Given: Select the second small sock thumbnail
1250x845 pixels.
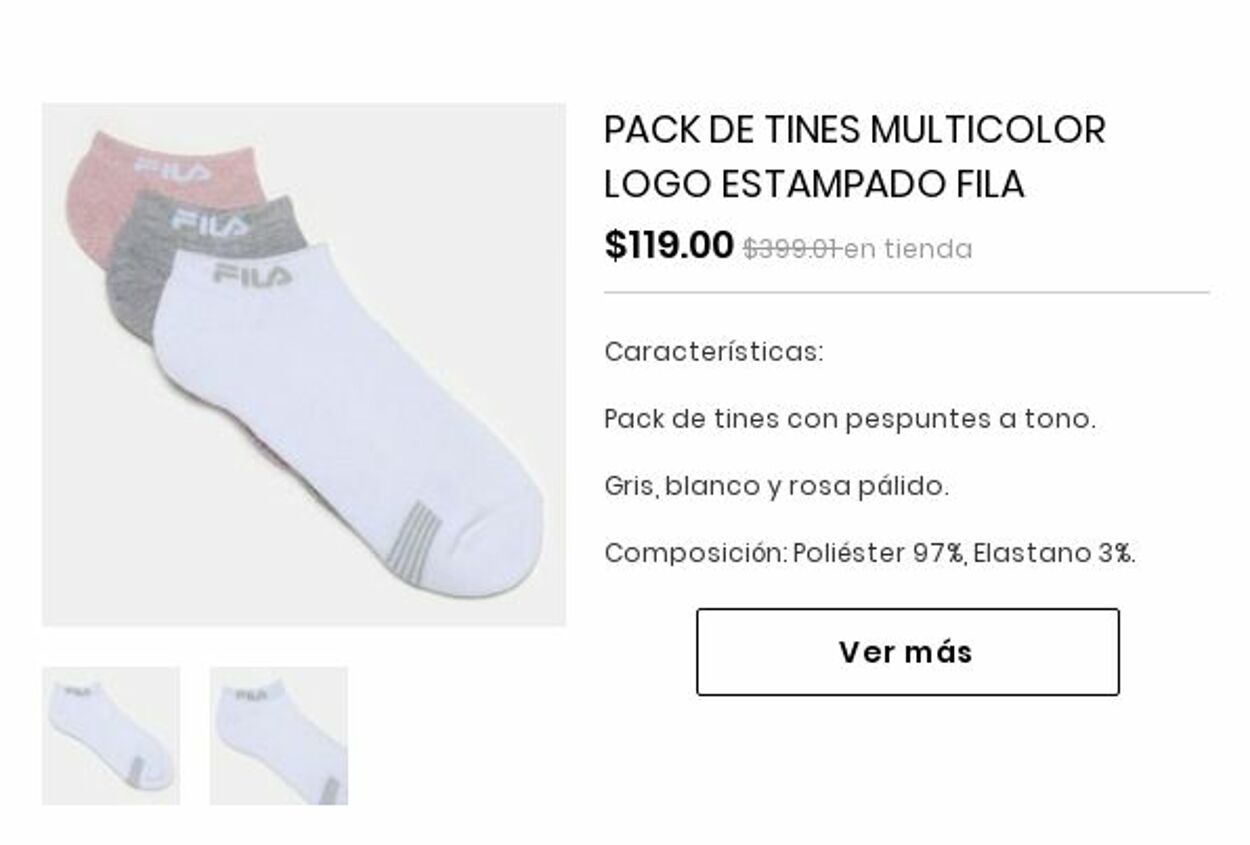Looking at the screenshot, I should tap(279, 735).
